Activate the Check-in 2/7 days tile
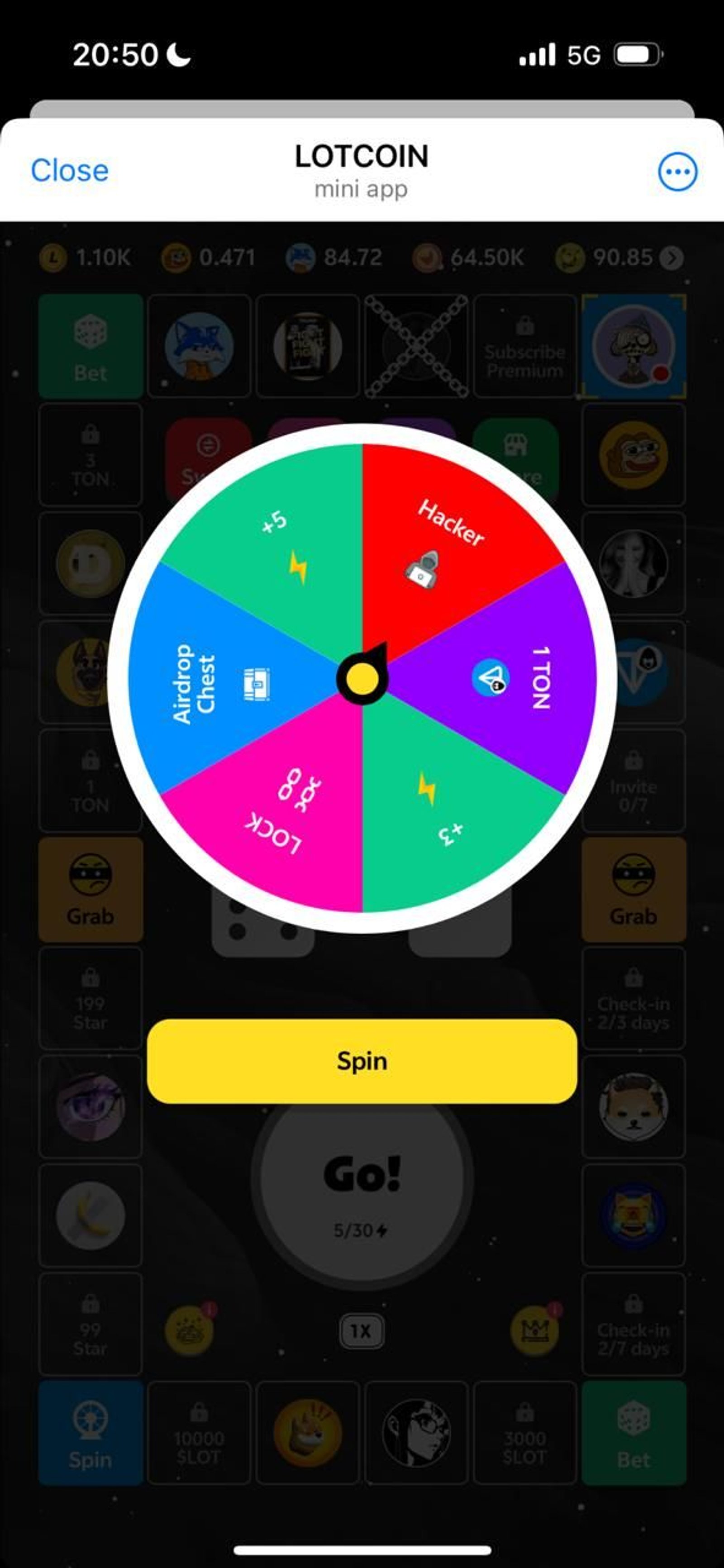Screen dimensions: 724x1568 coord(633,1327)
